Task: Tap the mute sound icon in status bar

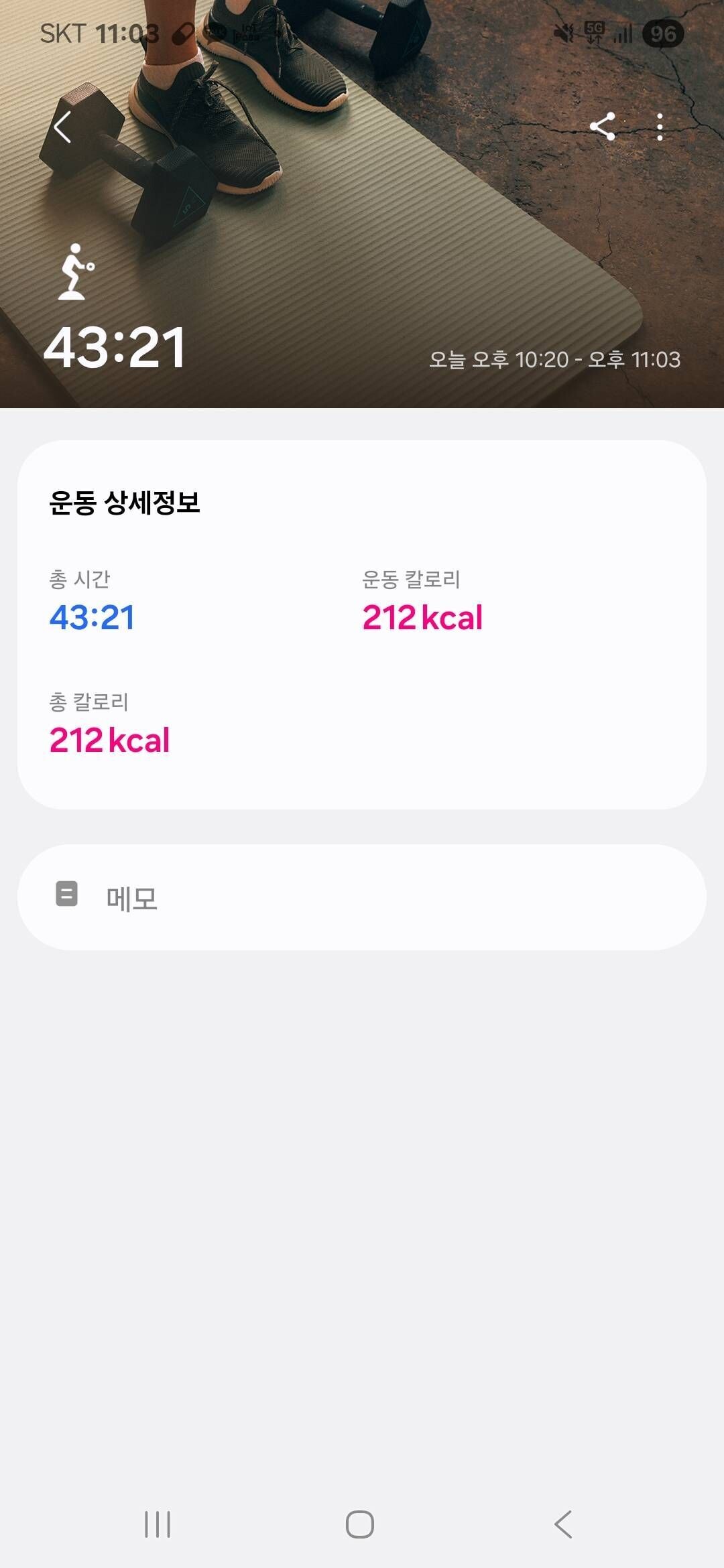Action: tap(565, 30)
